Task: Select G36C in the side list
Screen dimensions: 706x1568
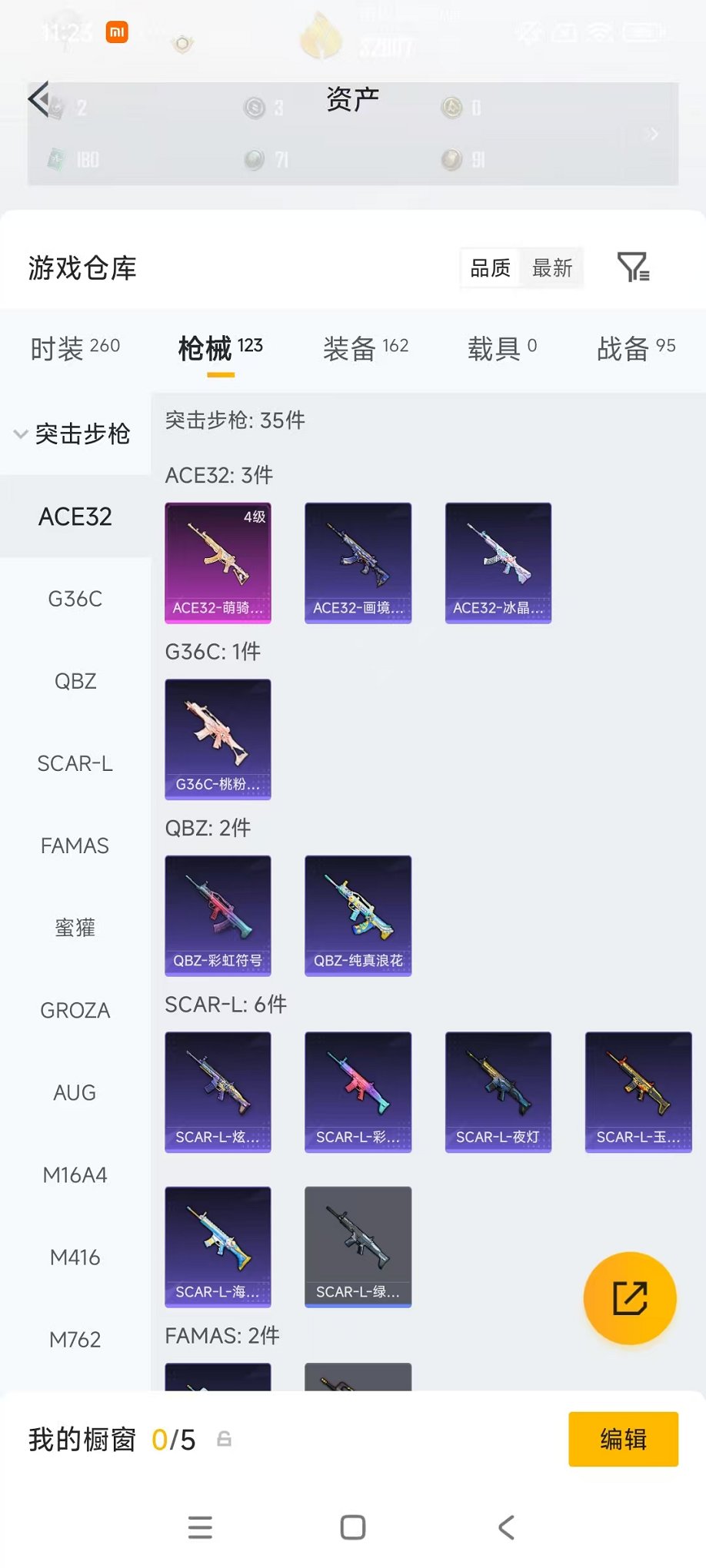Action: pos(75,599)
